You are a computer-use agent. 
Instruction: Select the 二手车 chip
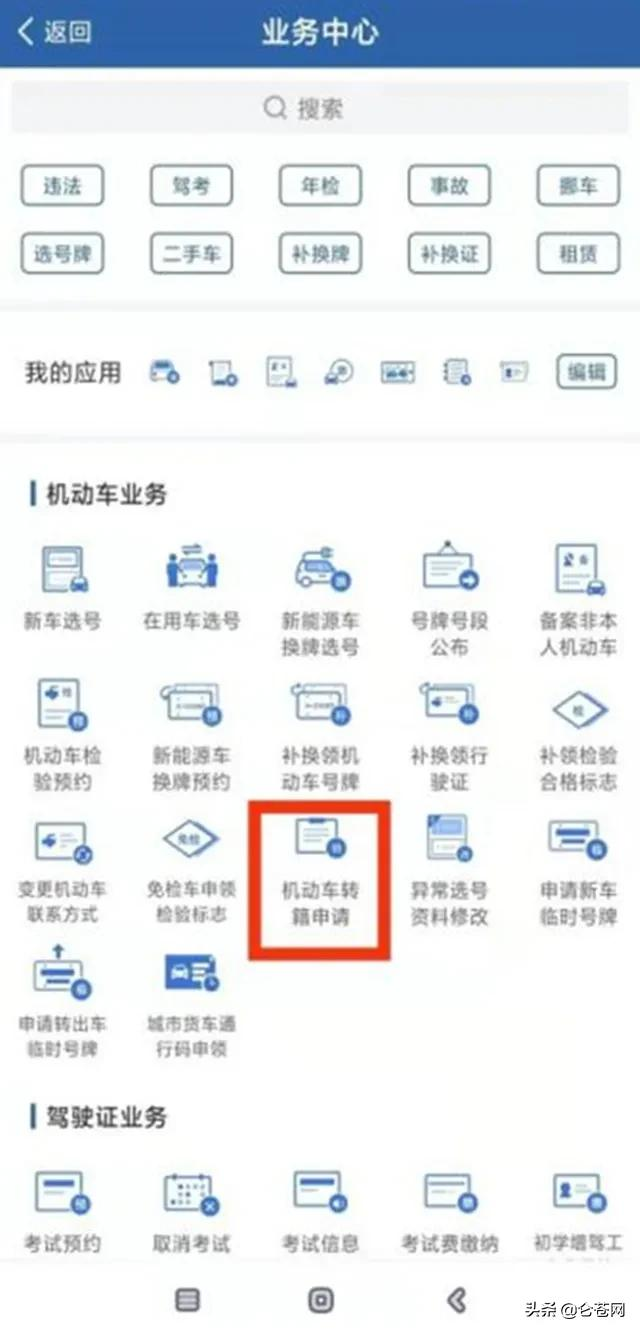coord(191,254)
